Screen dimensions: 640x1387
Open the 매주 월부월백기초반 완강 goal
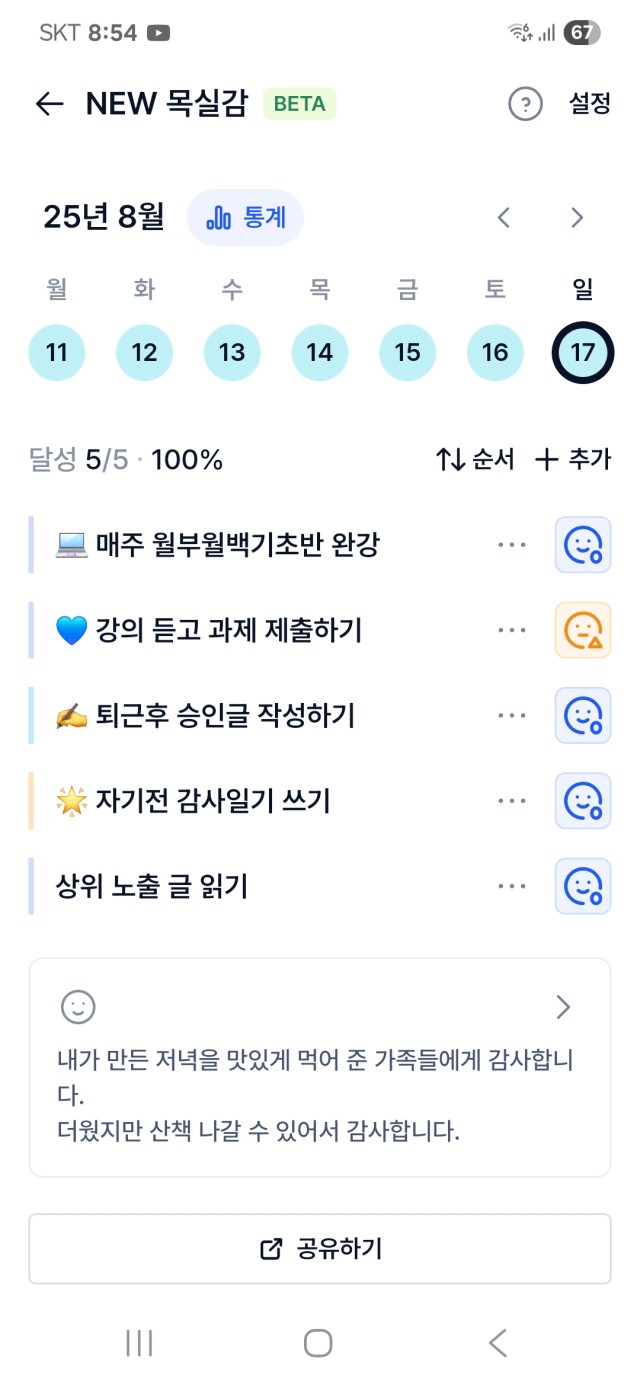coord(218,545)
